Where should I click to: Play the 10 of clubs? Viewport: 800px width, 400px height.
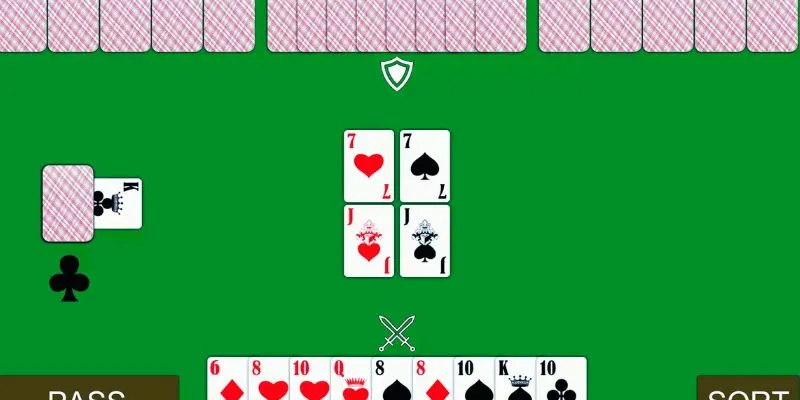pyautogui.click(x=562, y=380)
